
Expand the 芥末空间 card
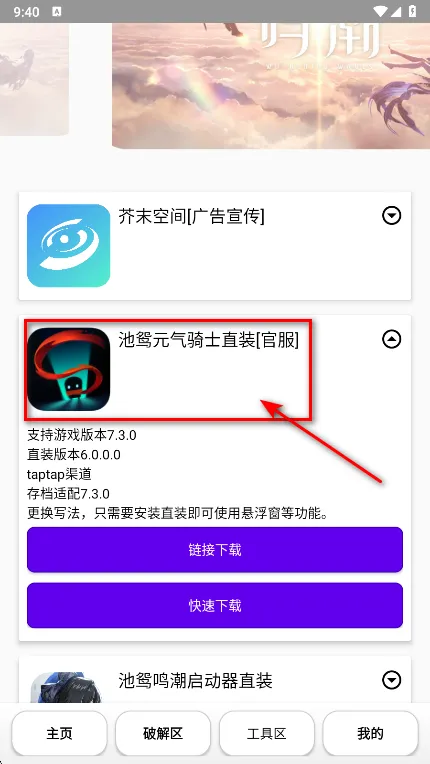392,215
